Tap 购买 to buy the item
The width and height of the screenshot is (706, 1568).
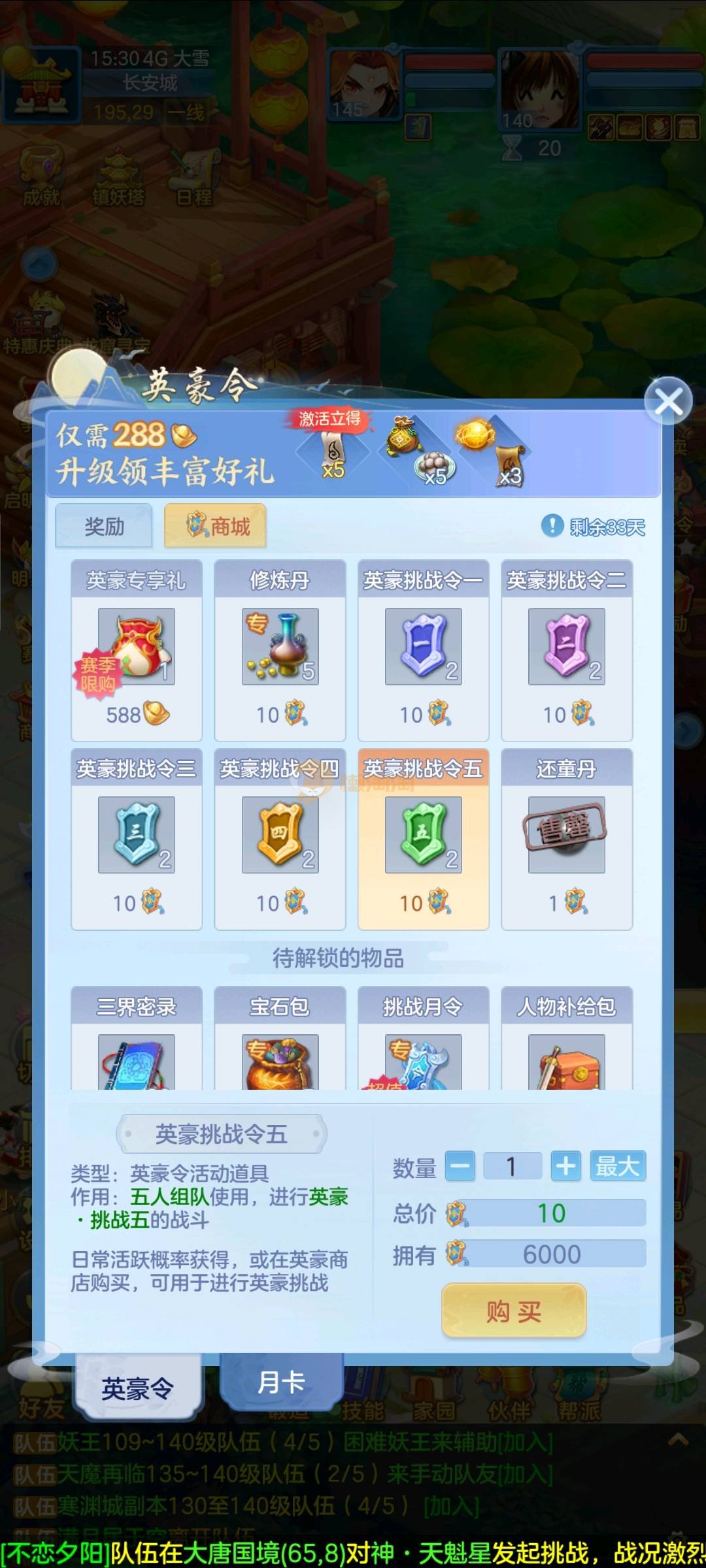click(x=514, y=1311)
